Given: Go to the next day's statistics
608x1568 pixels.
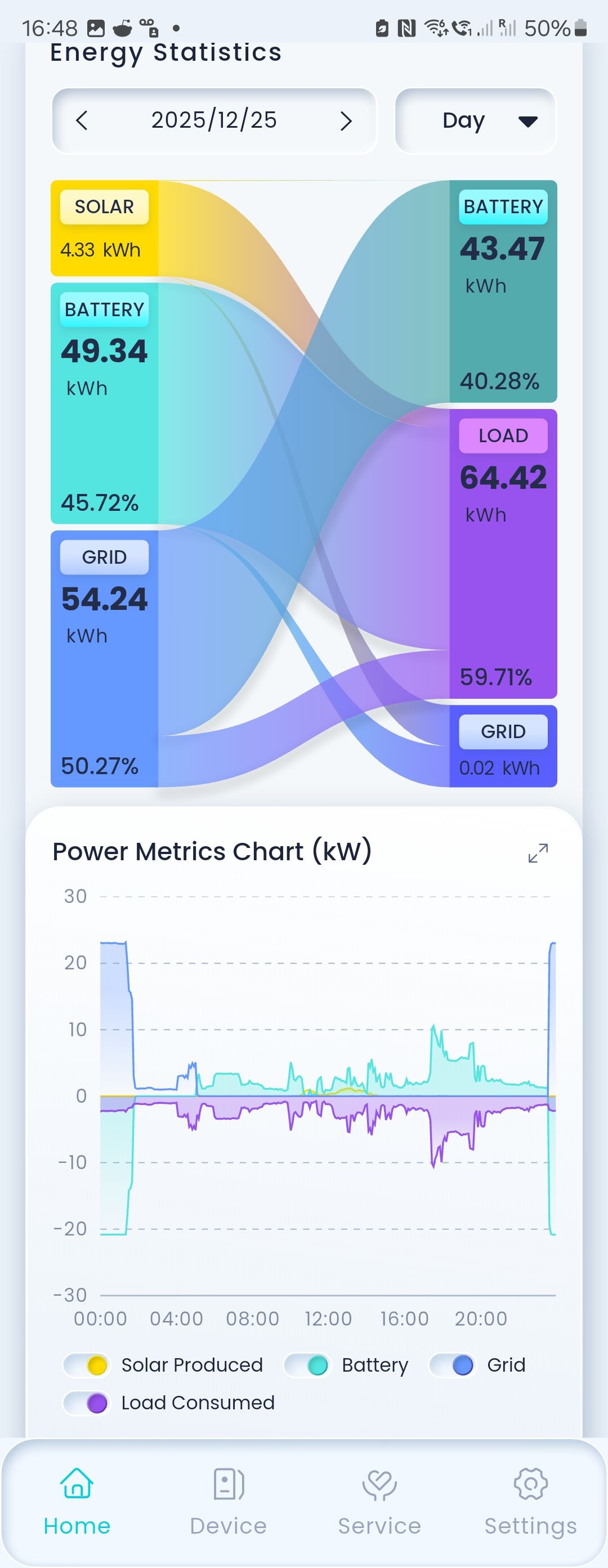Looking at the screenshot, I should pyautogui.click(x=346, y=120).
